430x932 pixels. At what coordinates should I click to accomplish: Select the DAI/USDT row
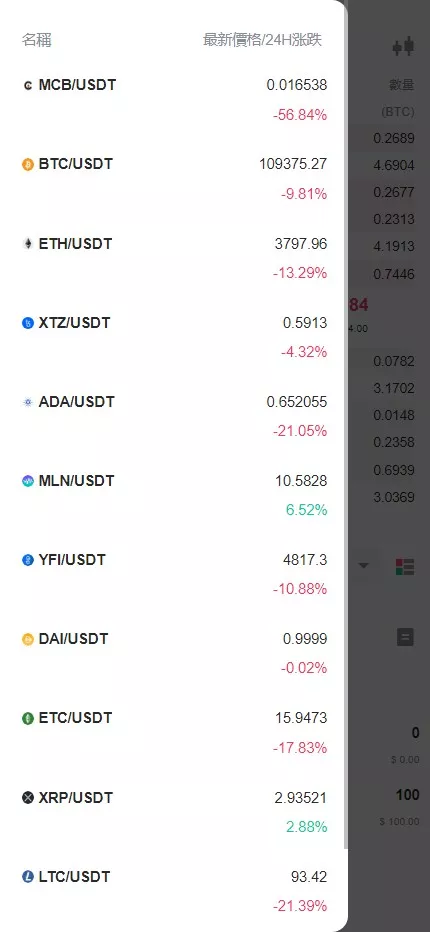(174, 653)
